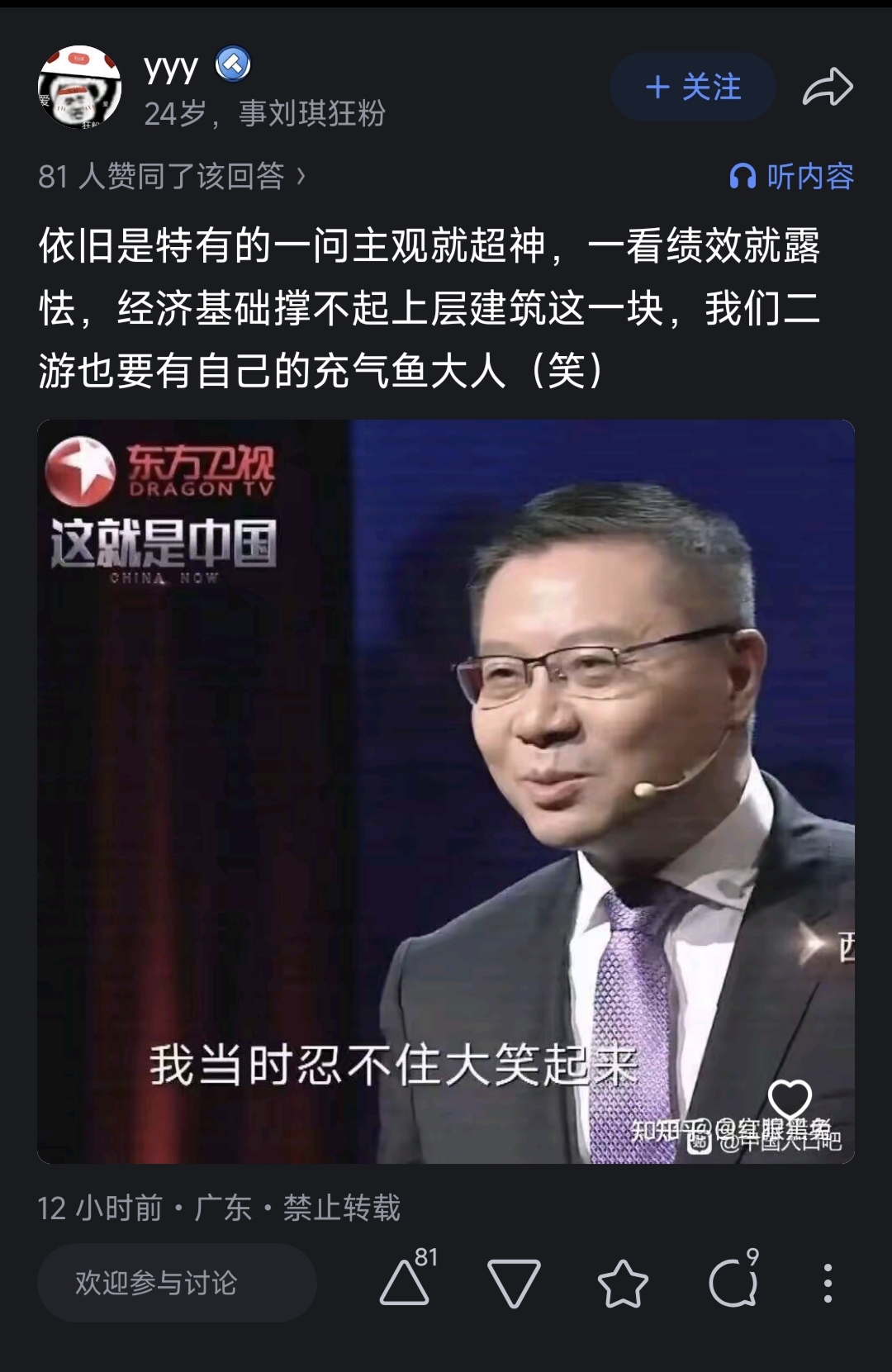Share this answer via arrow icon
Image resolution: width=892 pixels, height=1372 pixels.
(828, 87)
